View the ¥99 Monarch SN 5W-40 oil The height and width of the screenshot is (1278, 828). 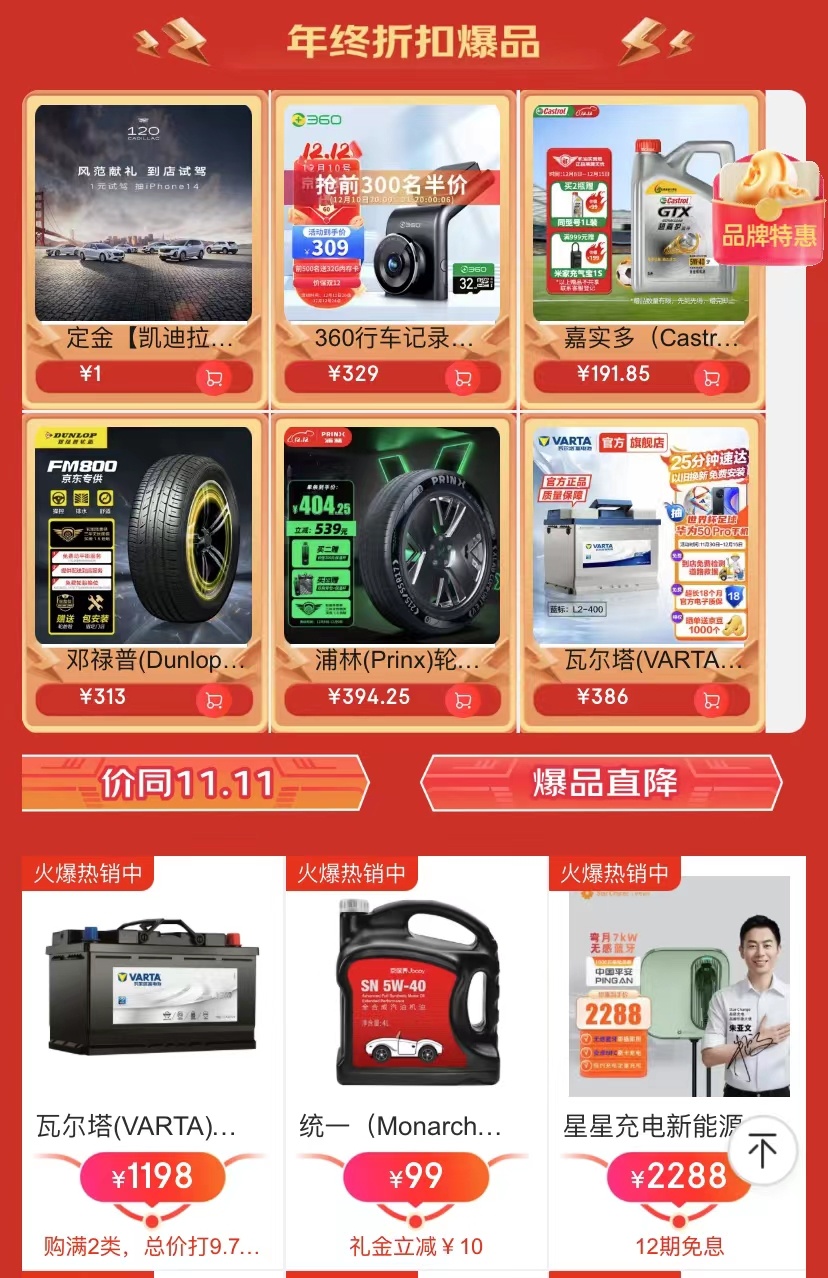pos(416,1000)
